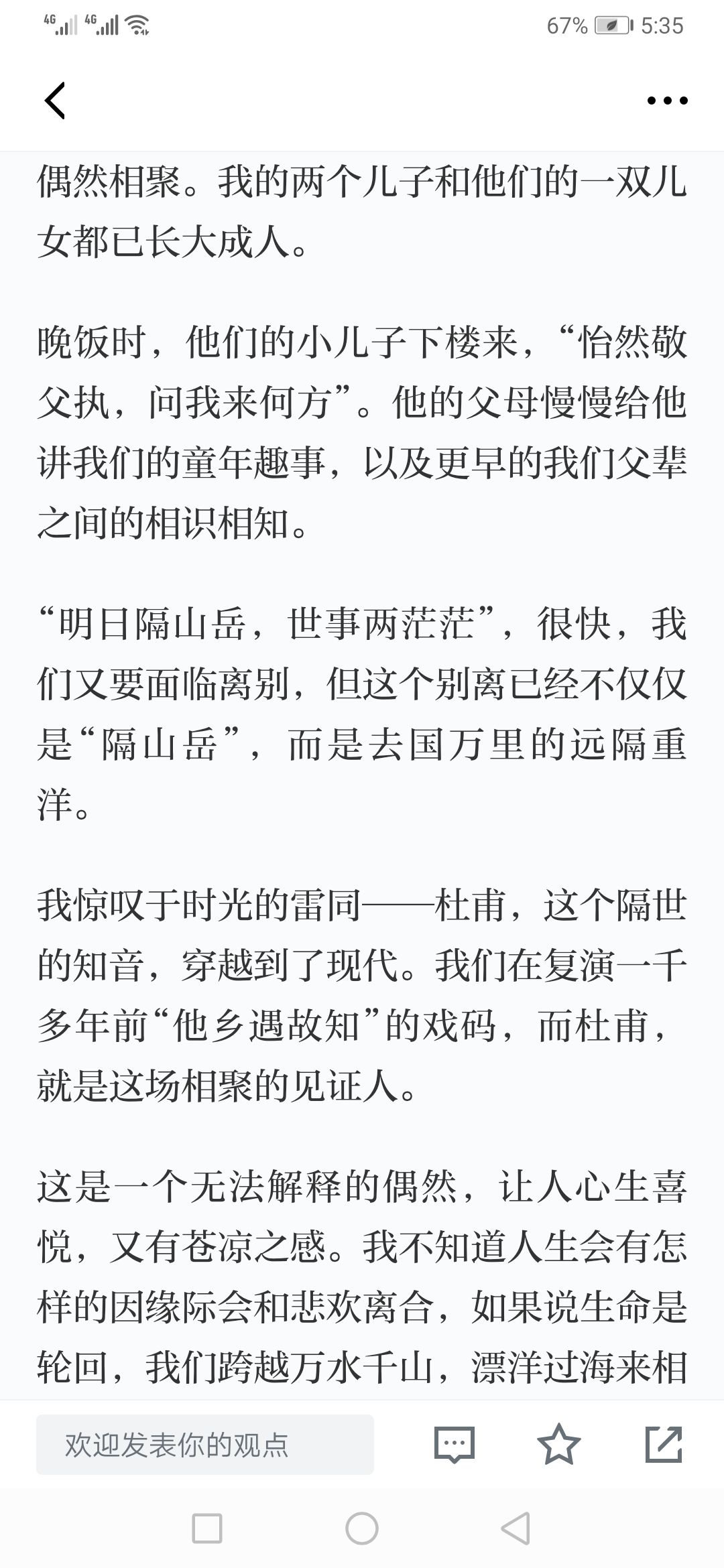Share the article via the share icon
Image resolution: width=724 pixels, height=1568 pixels.
[x=664, y=1444]
